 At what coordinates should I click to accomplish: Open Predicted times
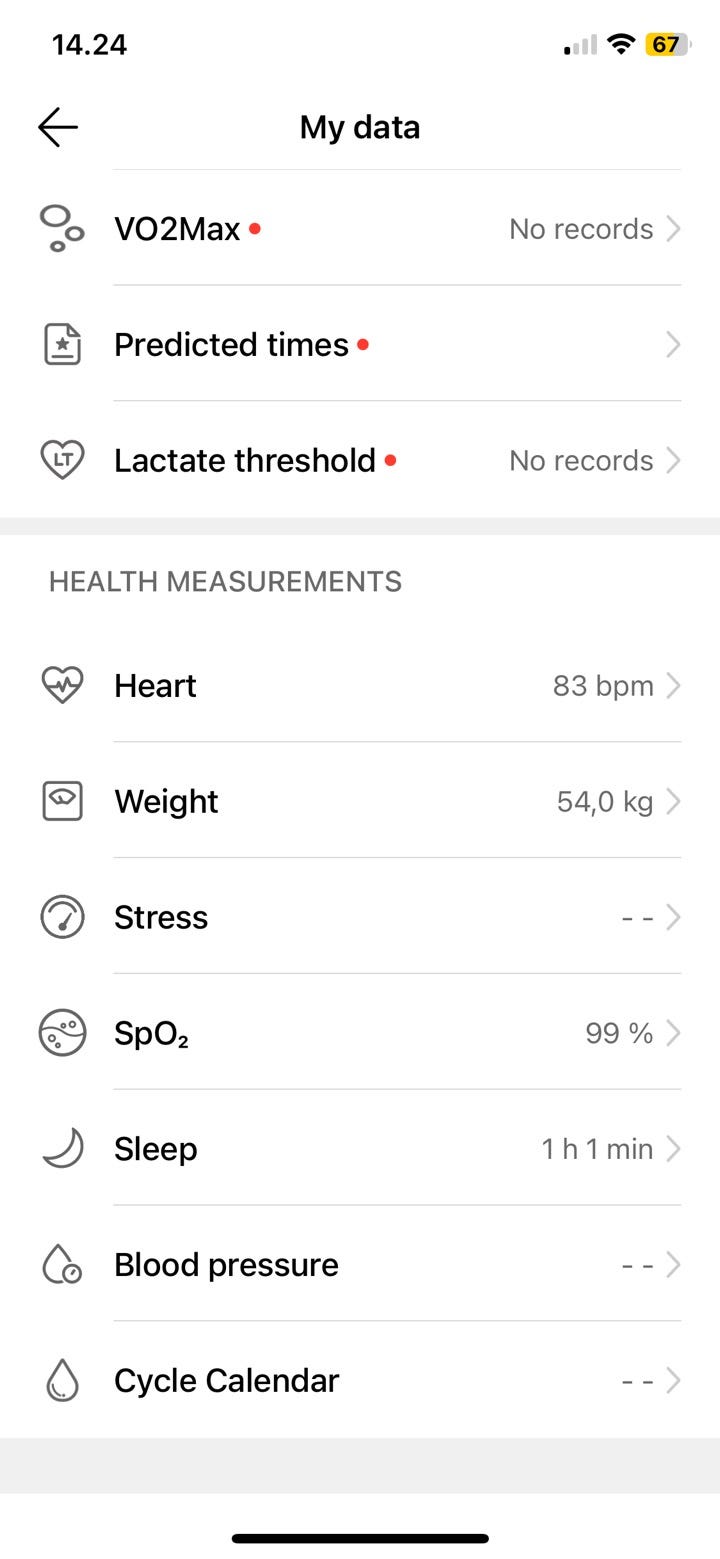(x=360, y=345)
